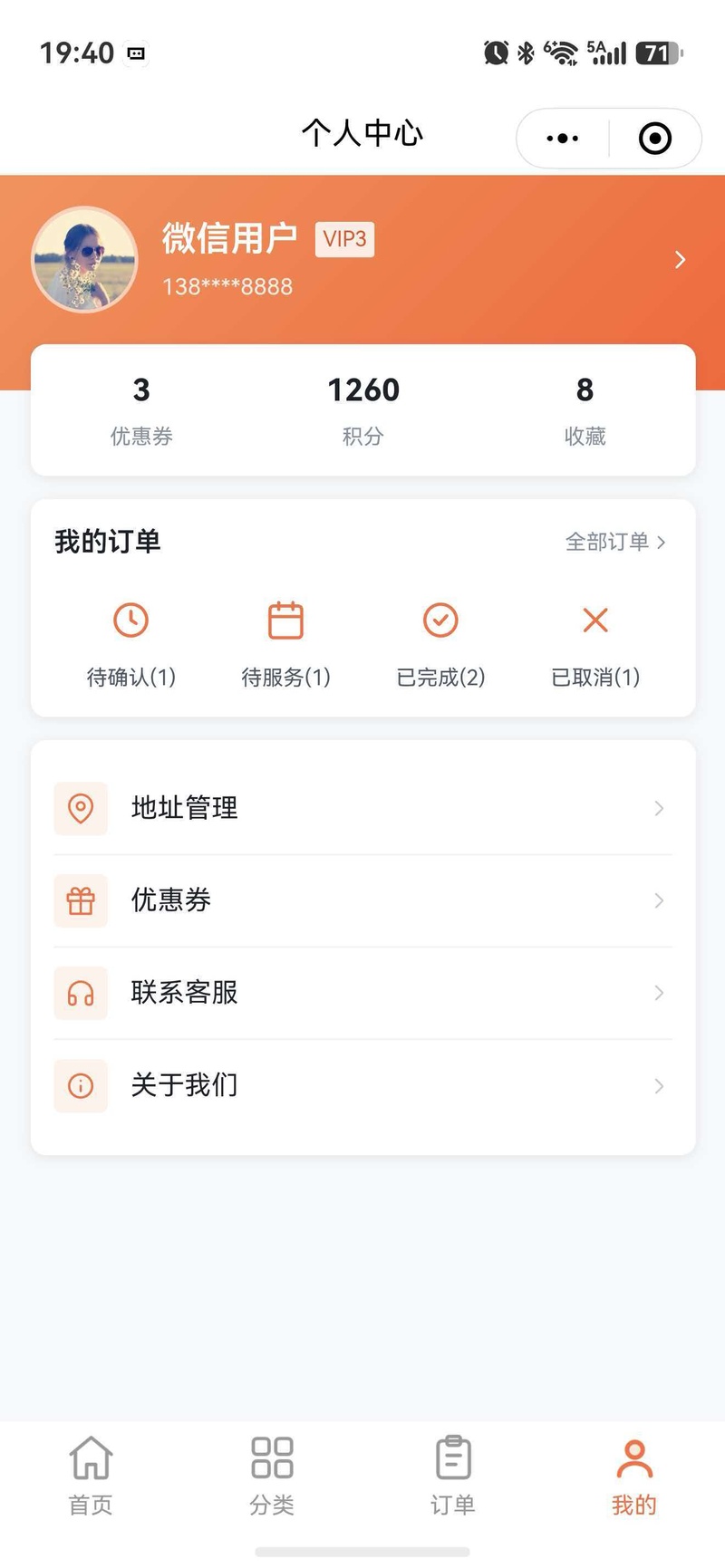
Task: Tap the user avatar photo
Action: [84, 260]
